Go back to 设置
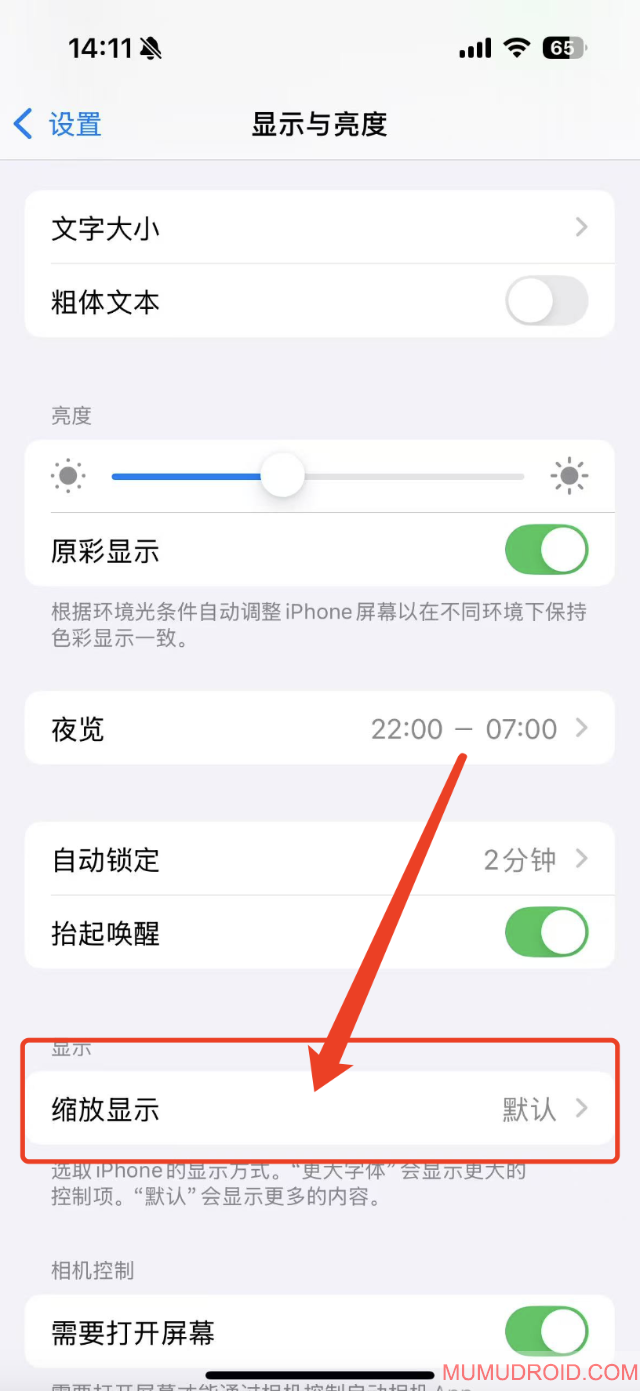 pyautogui.click(x=58, y=125)
